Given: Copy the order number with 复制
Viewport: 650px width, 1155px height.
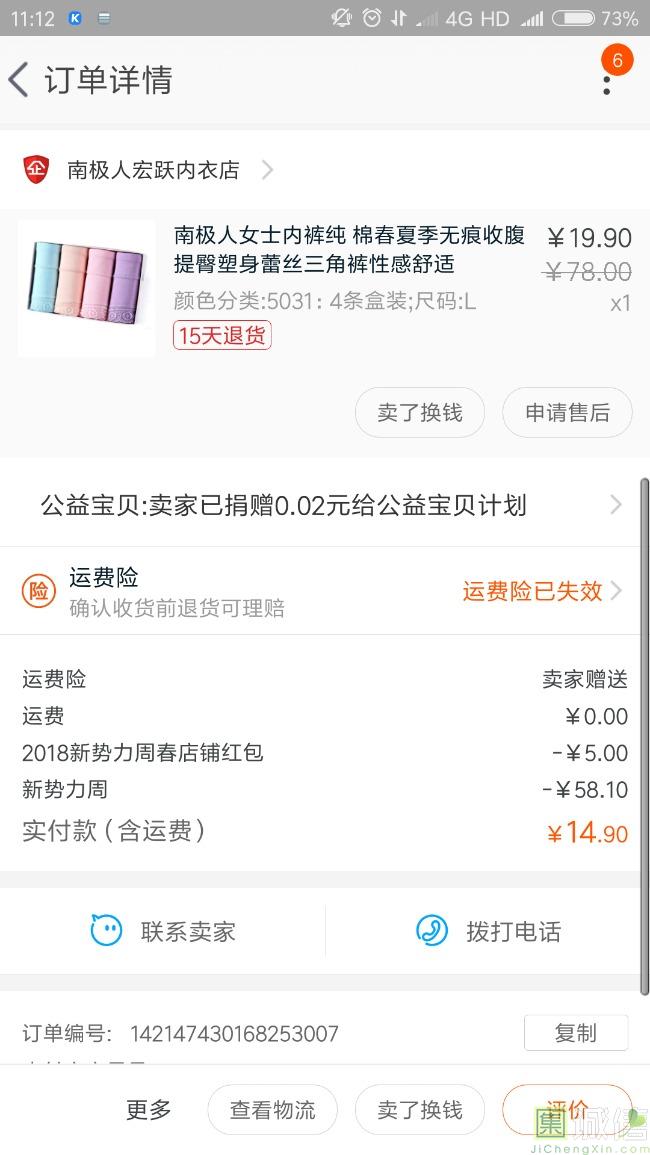Looking at the screenshot, I should pos(575,1033).
